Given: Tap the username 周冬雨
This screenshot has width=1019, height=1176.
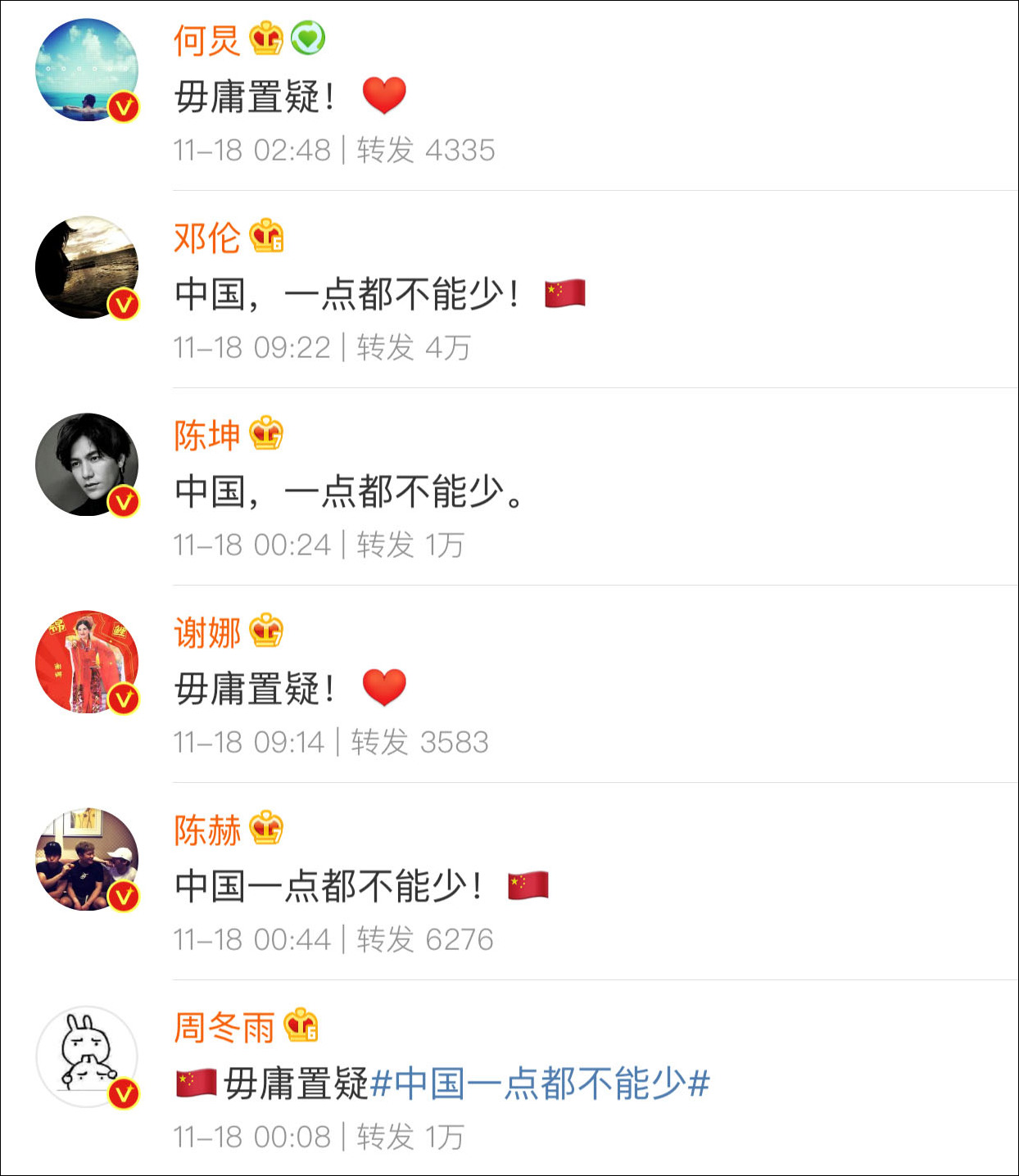Looking at the screenshot, I should click(224, 1027).
